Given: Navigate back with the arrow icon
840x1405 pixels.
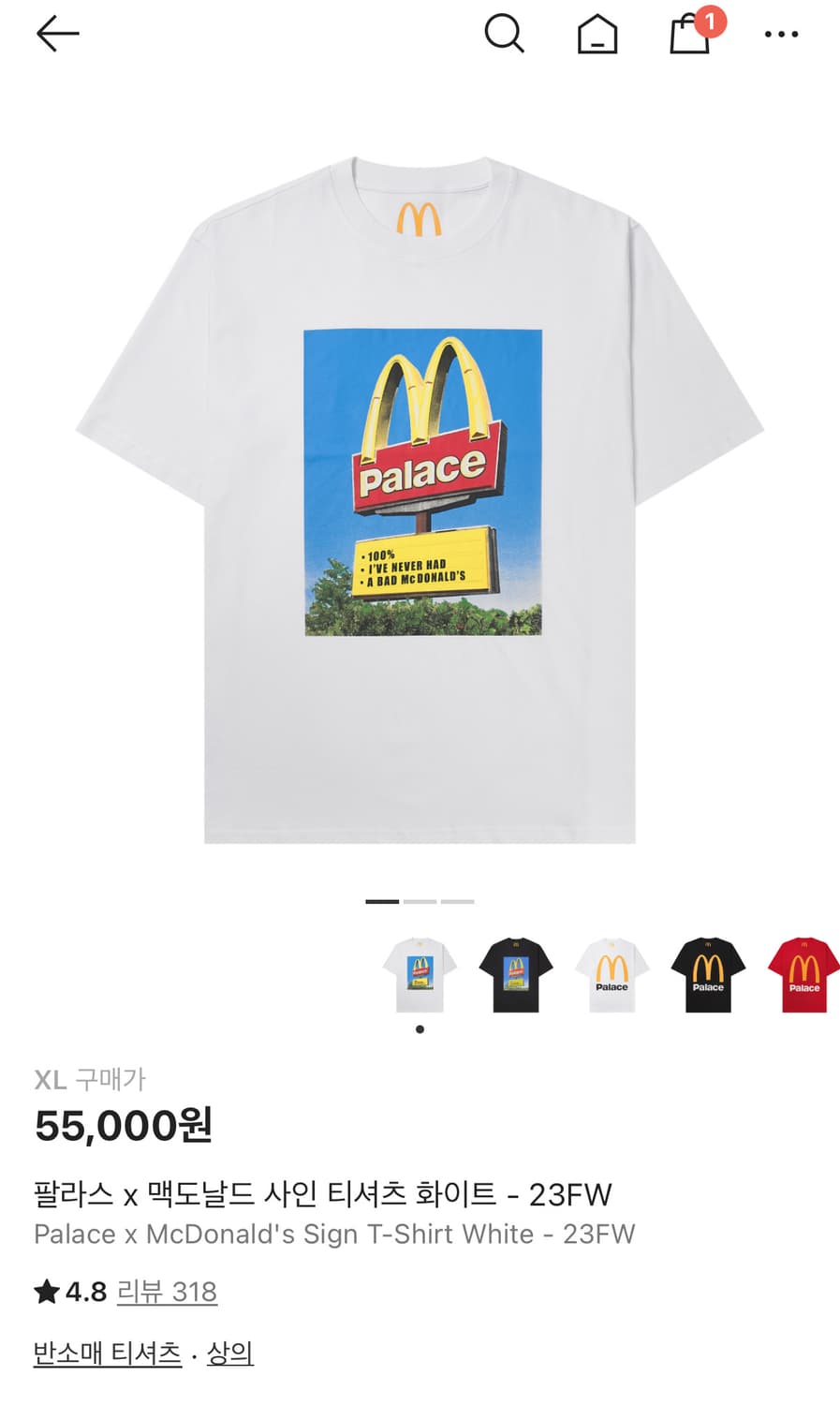Looking at the screenshot, I should [x=58, y=34].
